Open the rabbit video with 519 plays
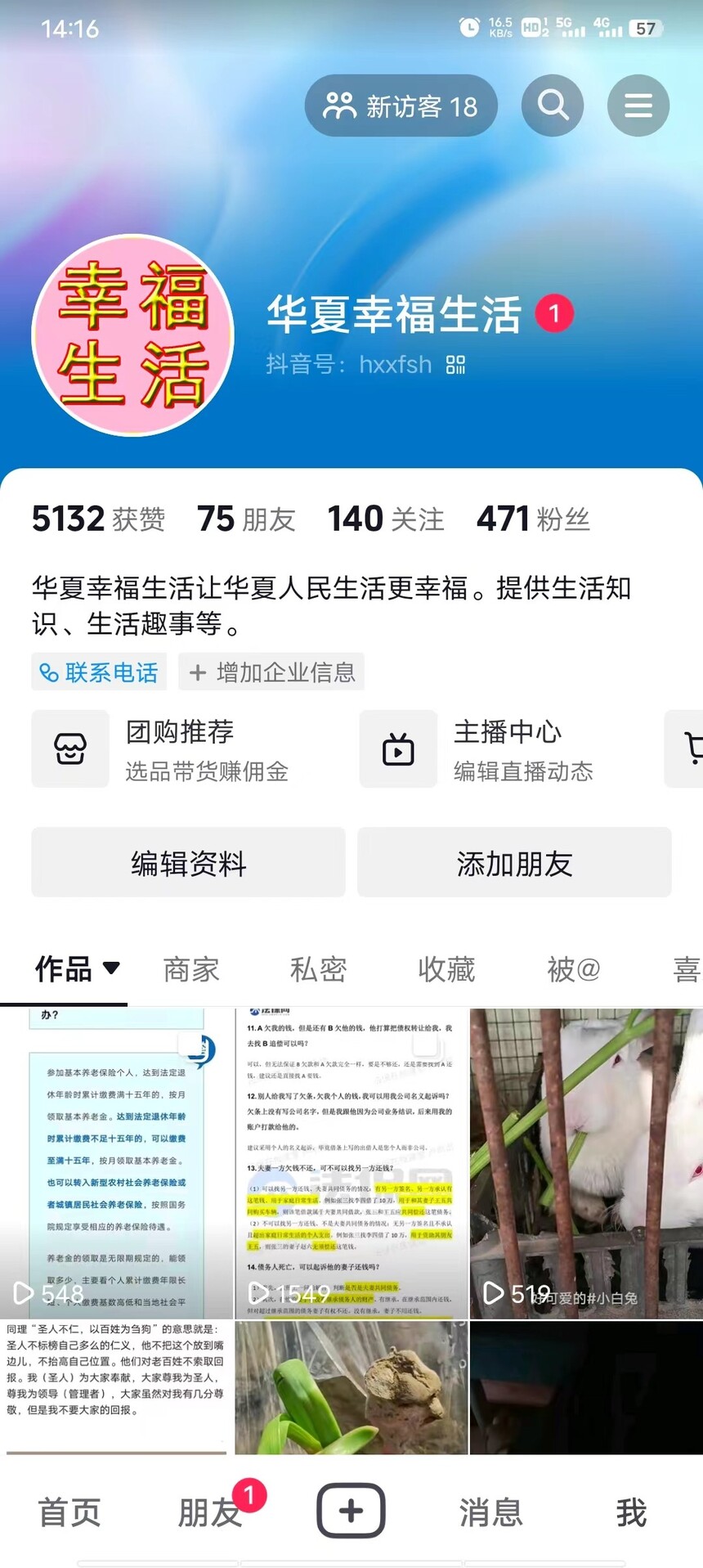Viewport: 703px width, 1568px height. coord(585,1161)
